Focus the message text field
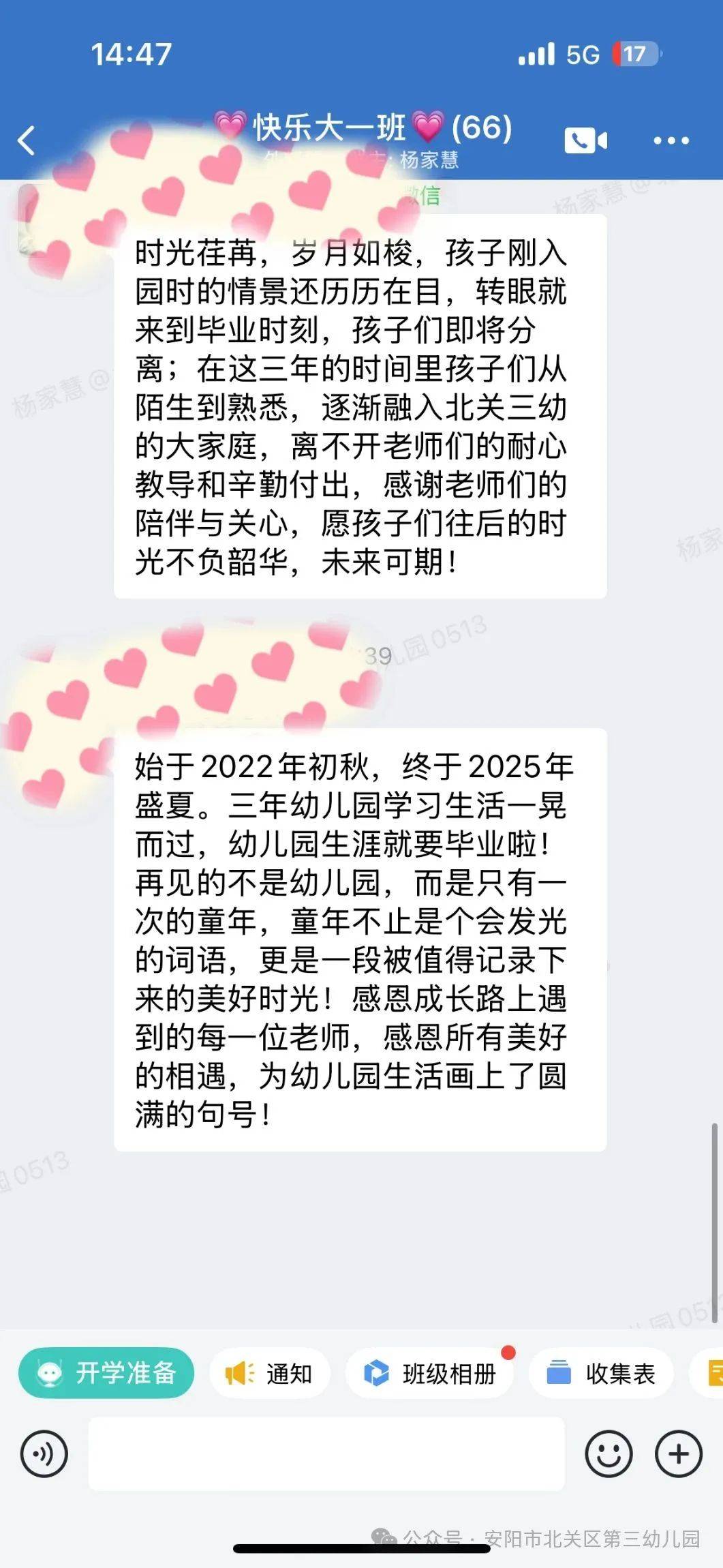723x1568 pixels. click(x=326, y=1454)
